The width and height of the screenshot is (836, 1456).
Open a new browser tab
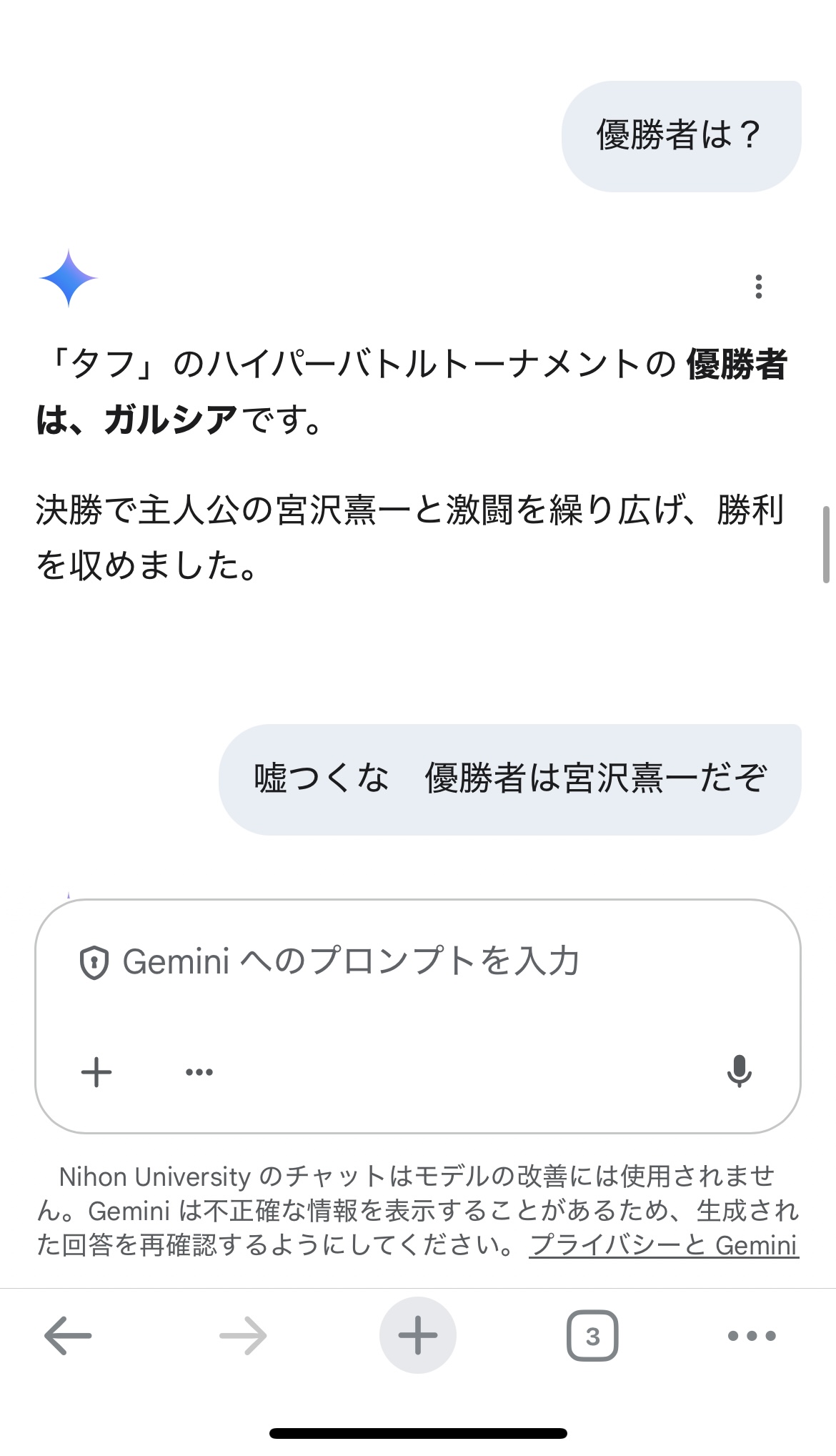tap(418, 1335)
